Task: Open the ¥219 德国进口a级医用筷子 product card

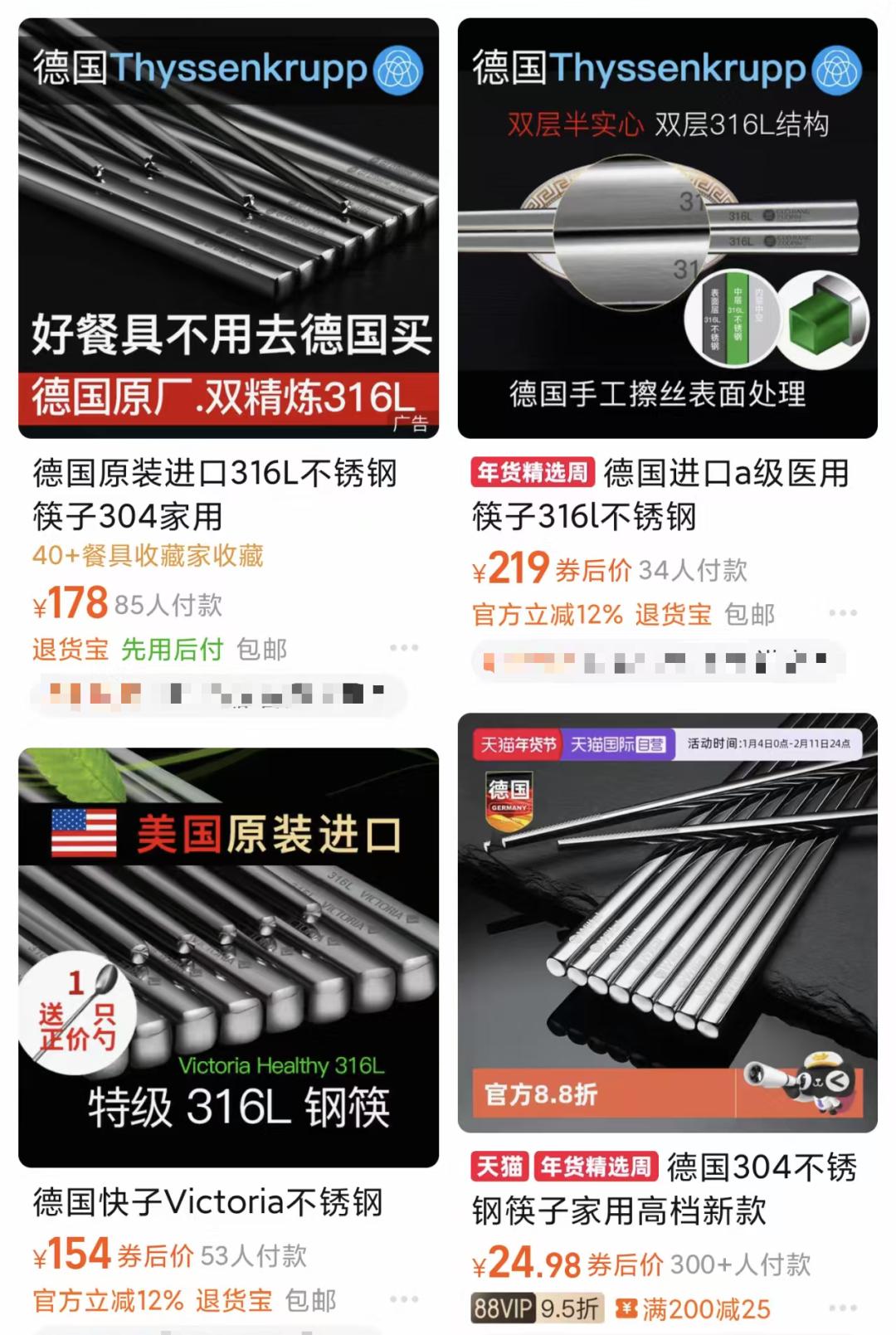Action: [x=667, y=228]
